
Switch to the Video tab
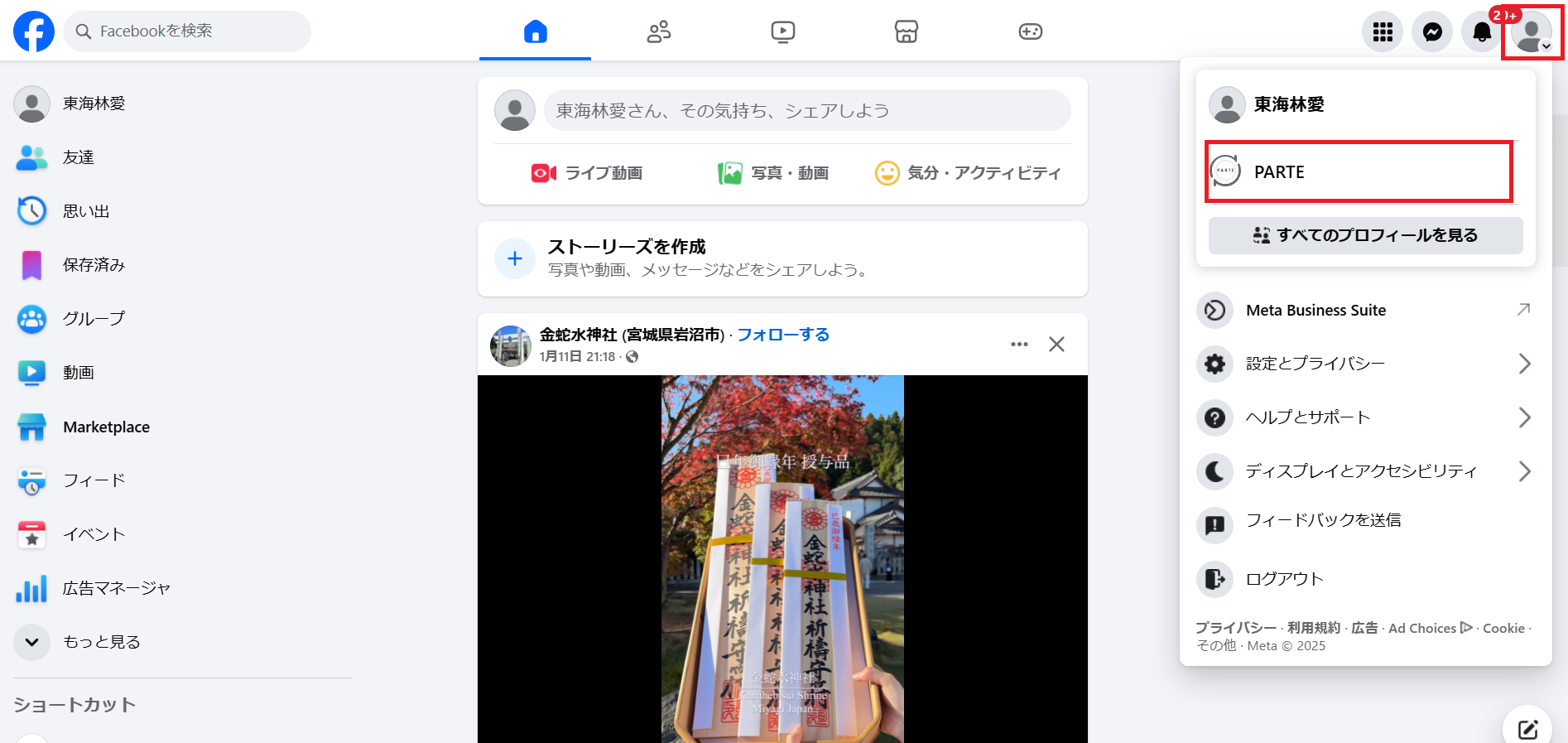782,32
